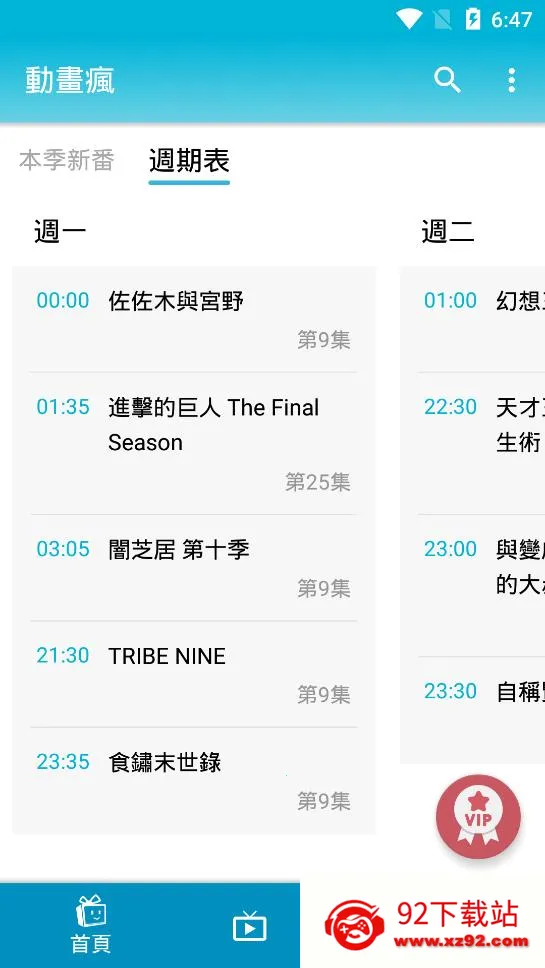
Task: Open Tuesday's 01:00 show entry
Action: click(473, 320)
